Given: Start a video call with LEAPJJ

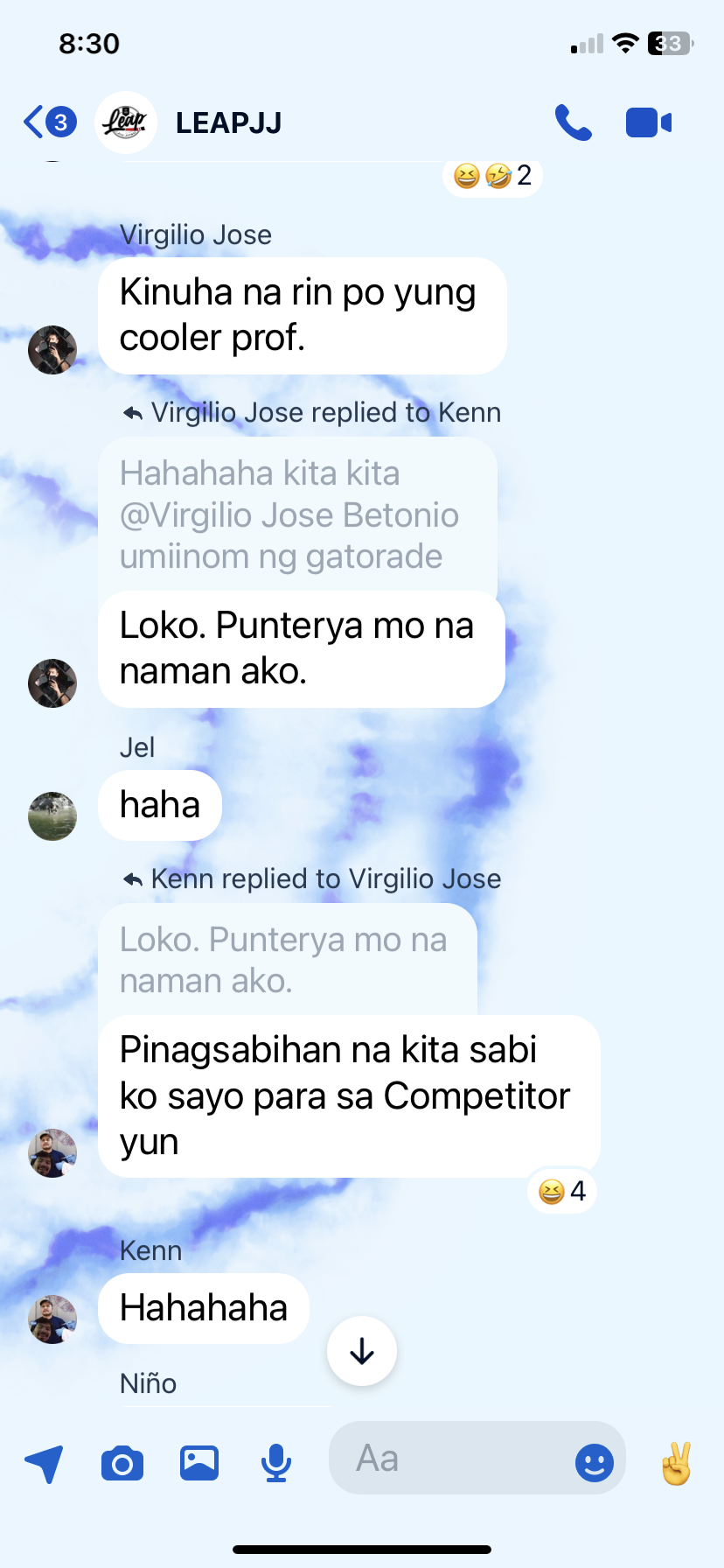Looking at the screenshot, I should pos(648,122).
